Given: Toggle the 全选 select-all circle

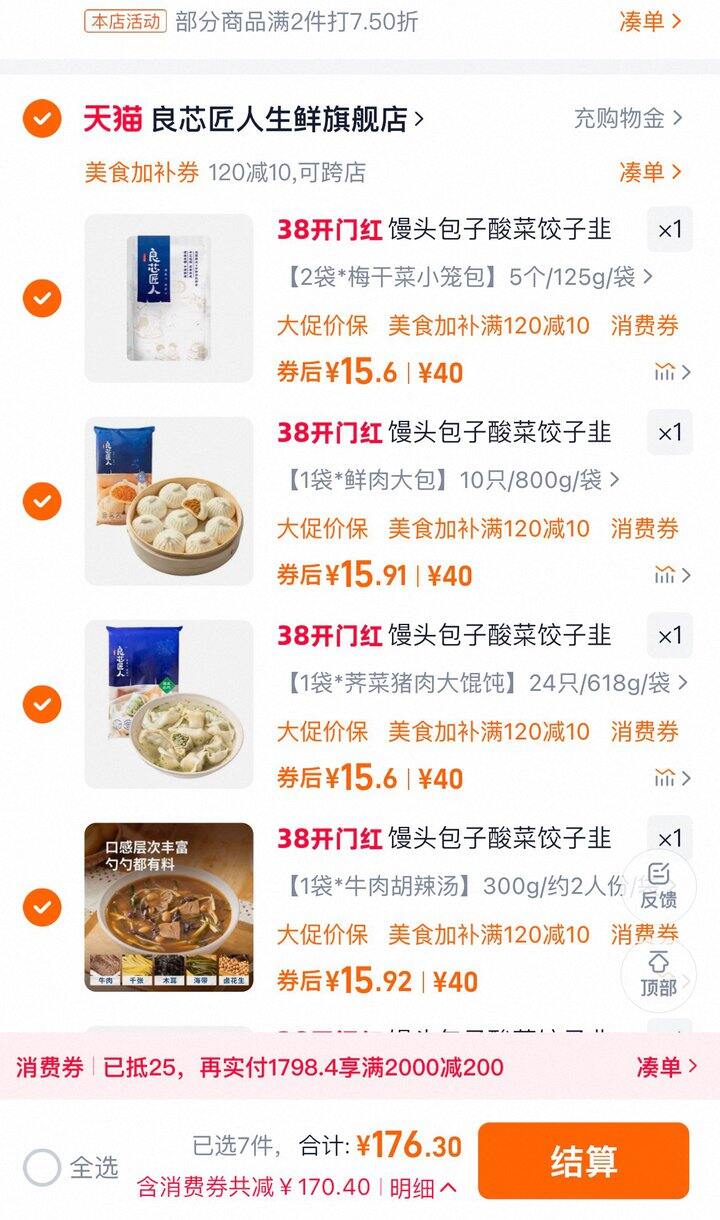Looking at the screenshot, I should tap(42, 1167).
